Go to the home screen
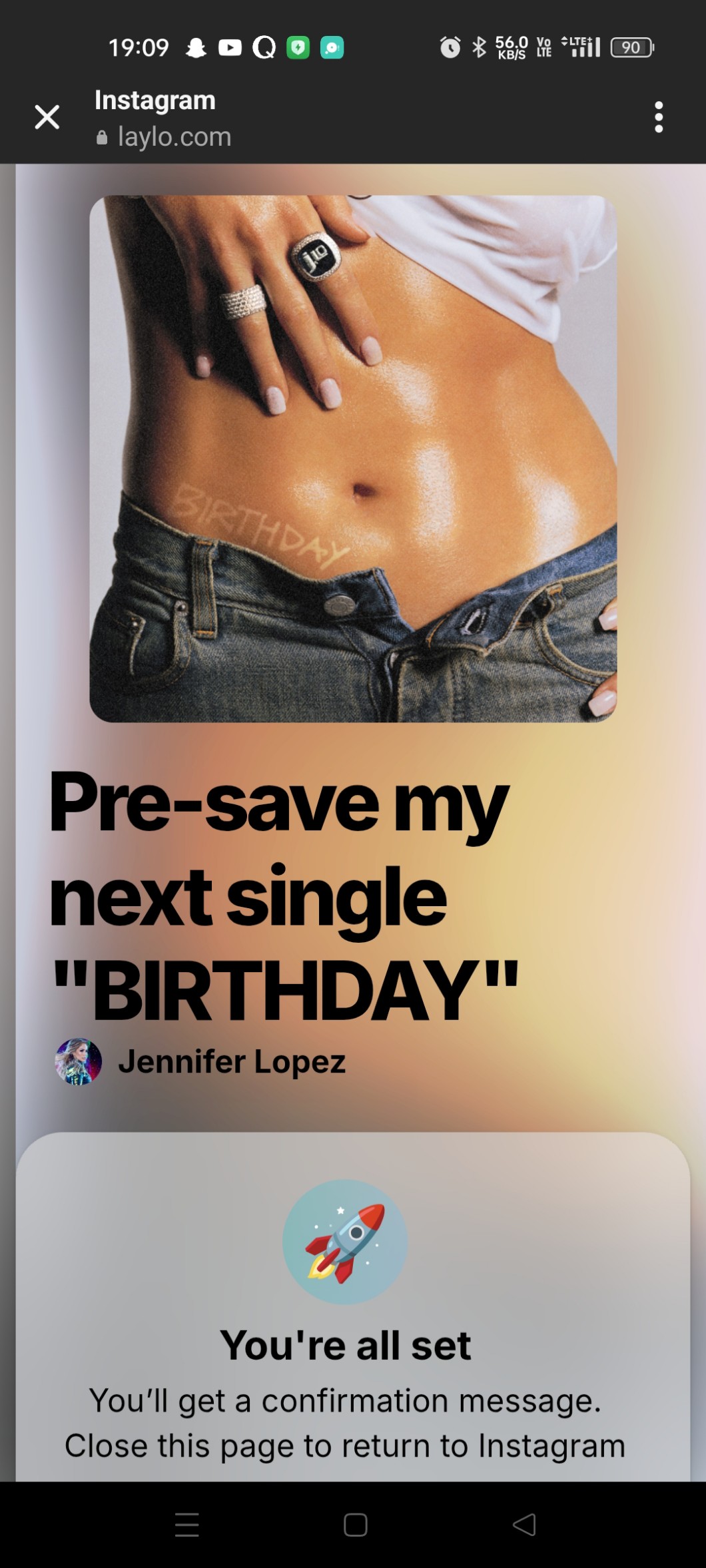The image size is (706, 1568). coord(355,1525)
